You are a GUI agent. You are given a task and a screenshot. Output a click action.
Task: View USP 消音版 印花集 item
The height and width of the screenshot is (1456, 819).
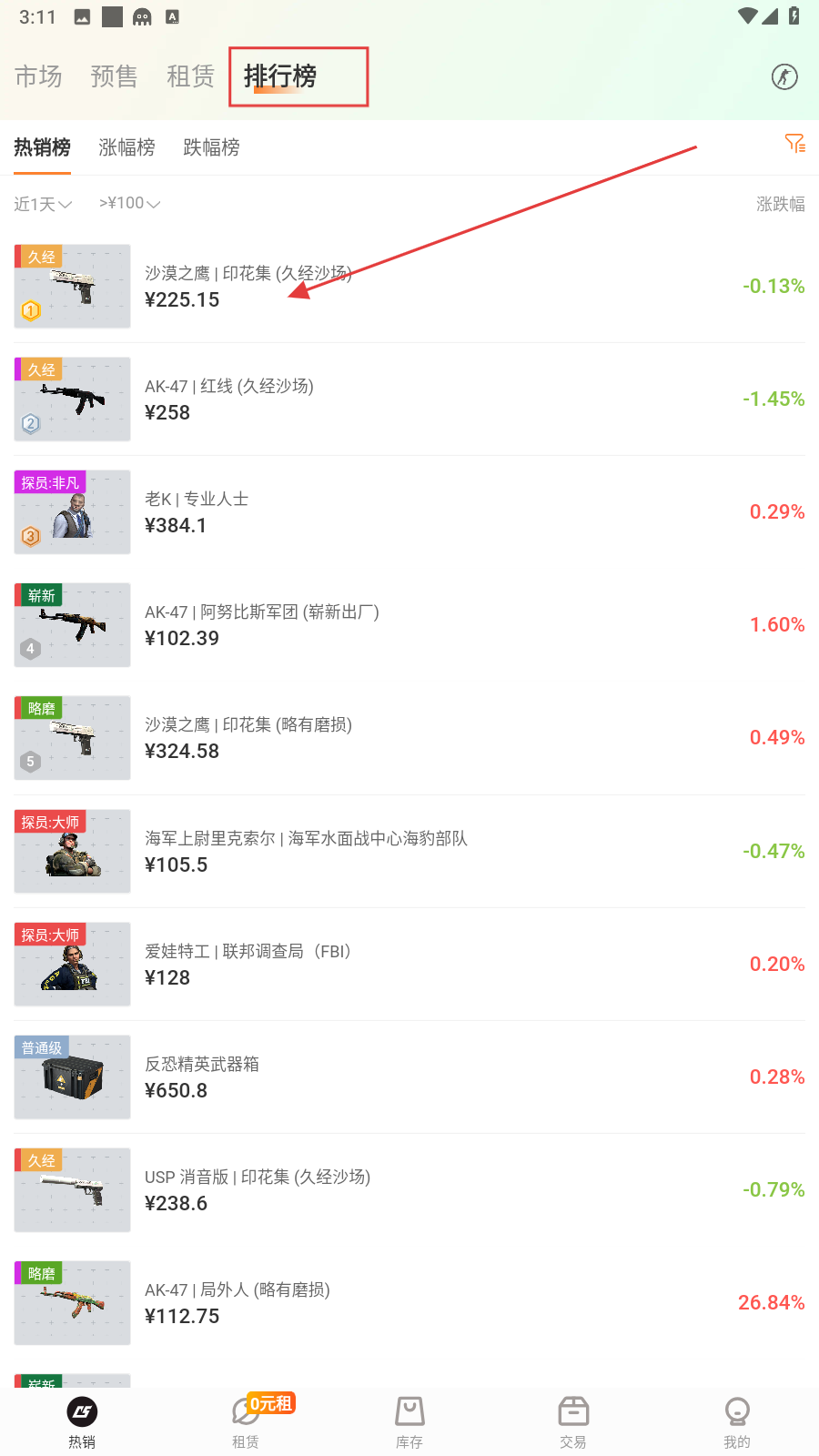409,1190
